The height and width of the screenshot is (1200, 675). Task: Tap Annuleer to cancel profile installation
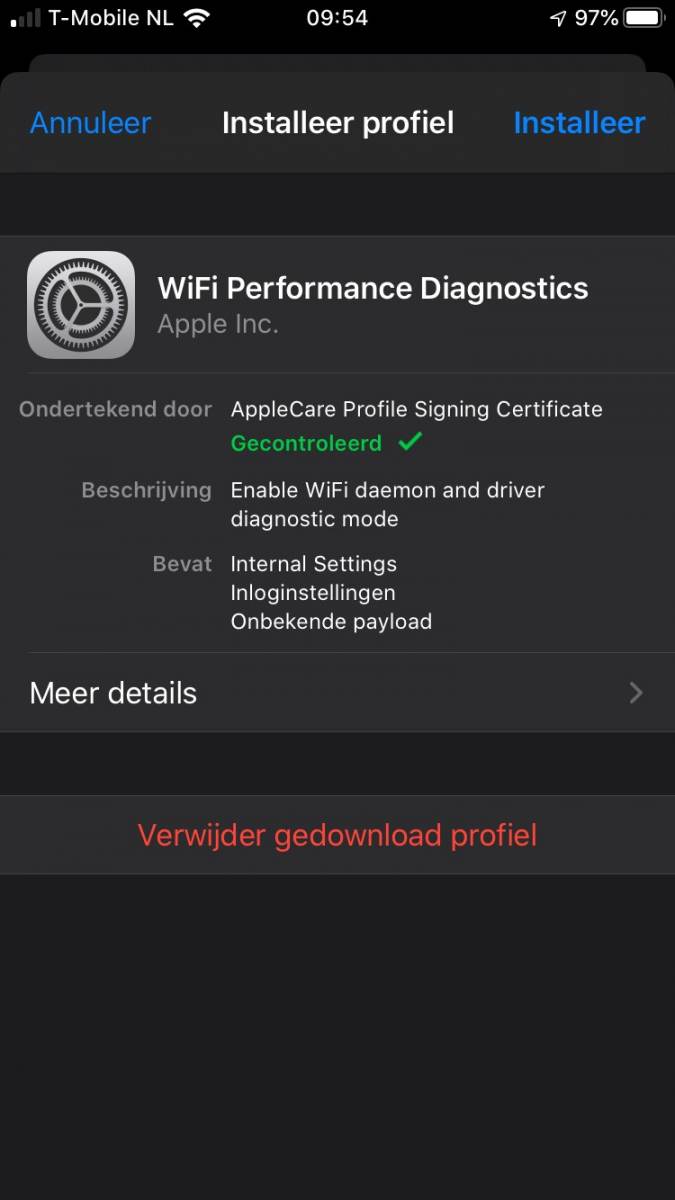[91, 123]
